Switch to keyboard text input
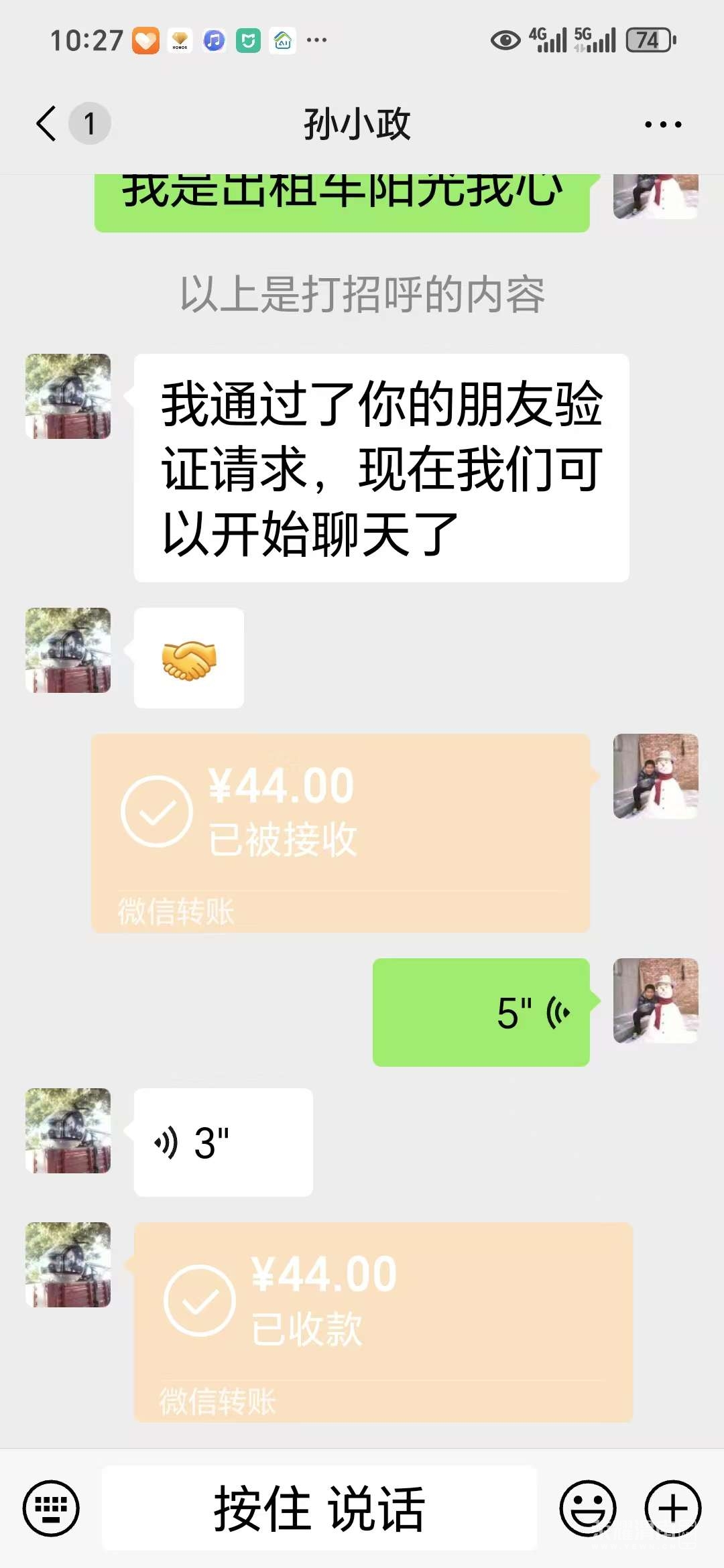This screenshot has height=1568, width=724. tap(51, 1508)
